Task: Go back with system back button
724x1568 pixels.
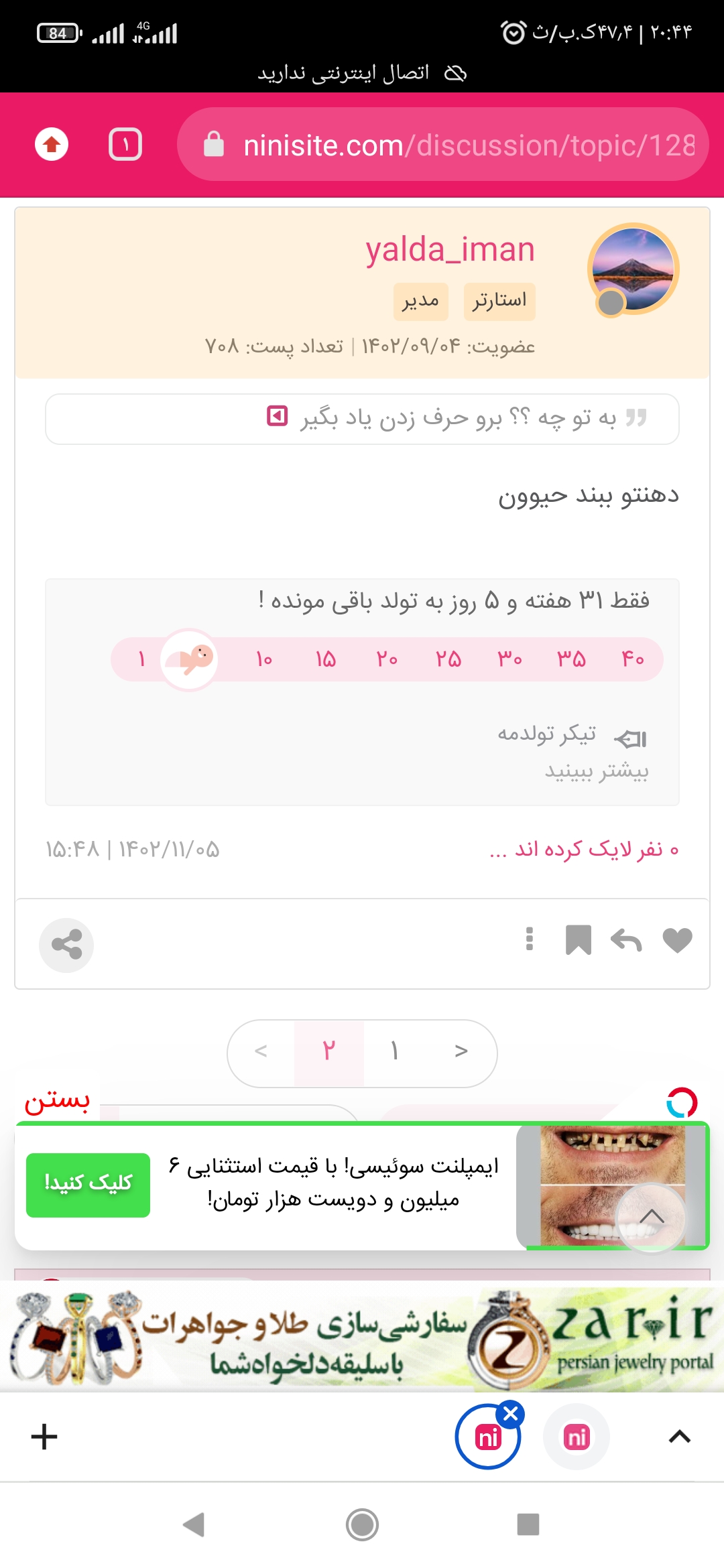Action: tap(194, 1524)
